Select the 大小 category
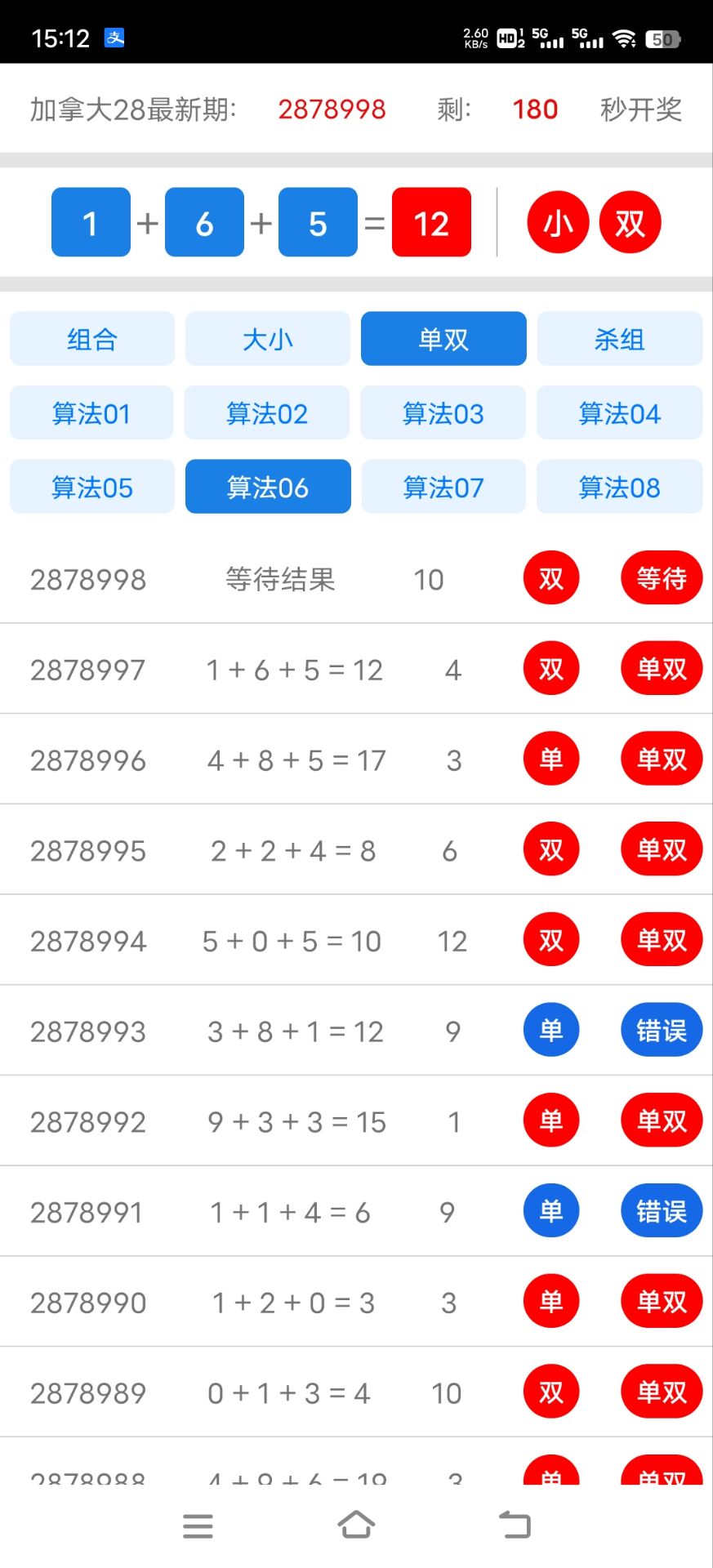 (268, 339)
